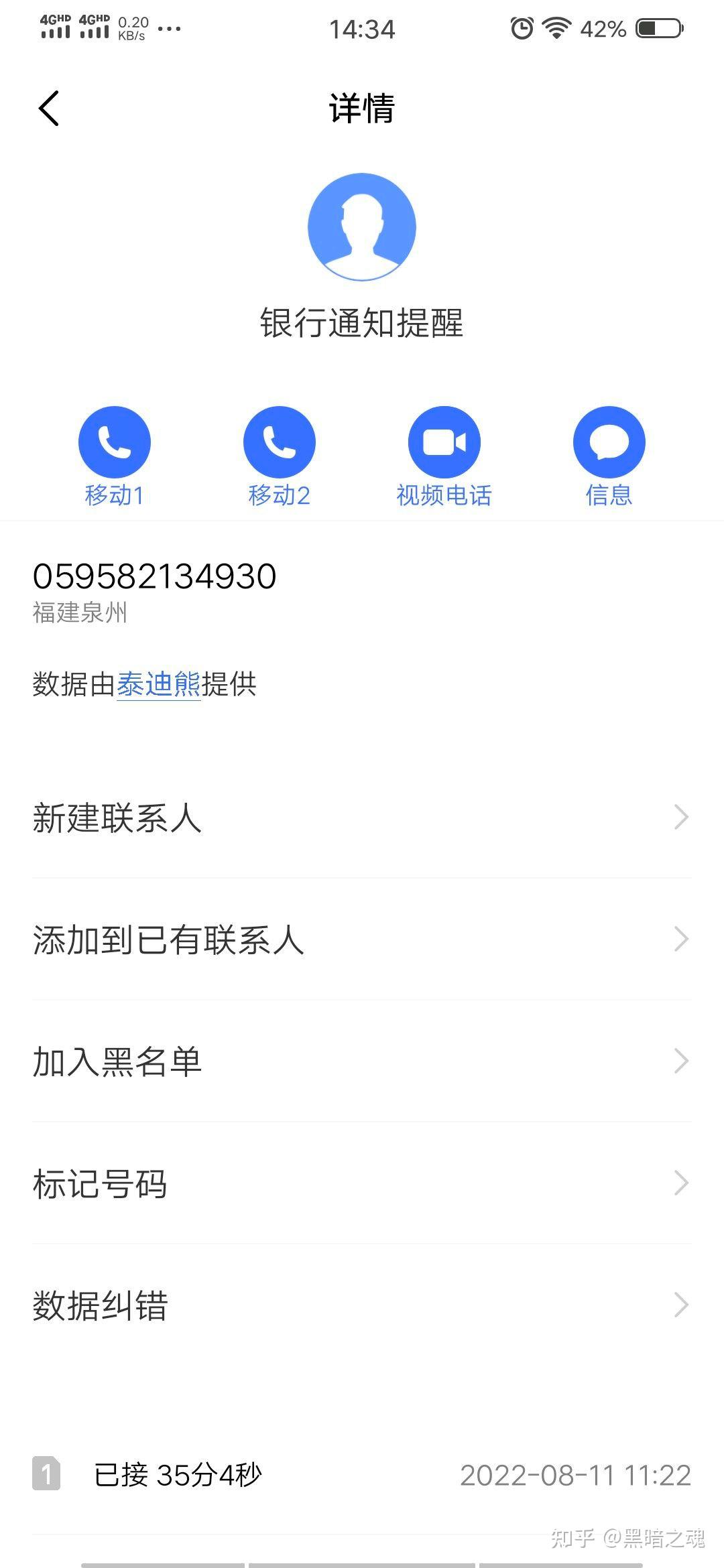Screen dimensions: 724x1568
Task: Choose 添加到已有联系人
Action: [362, 939]
